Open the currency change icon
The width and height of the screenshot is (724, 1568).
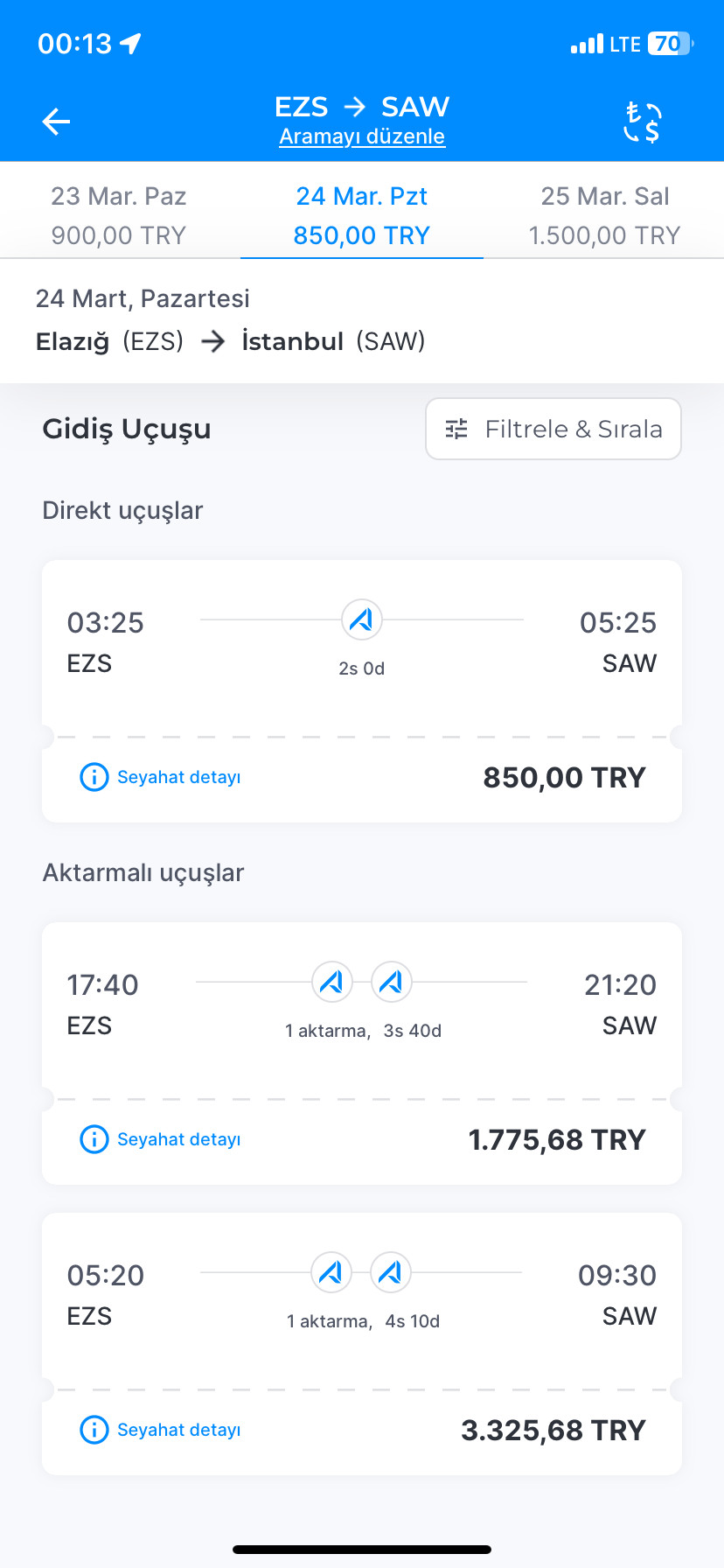[643, 122]
